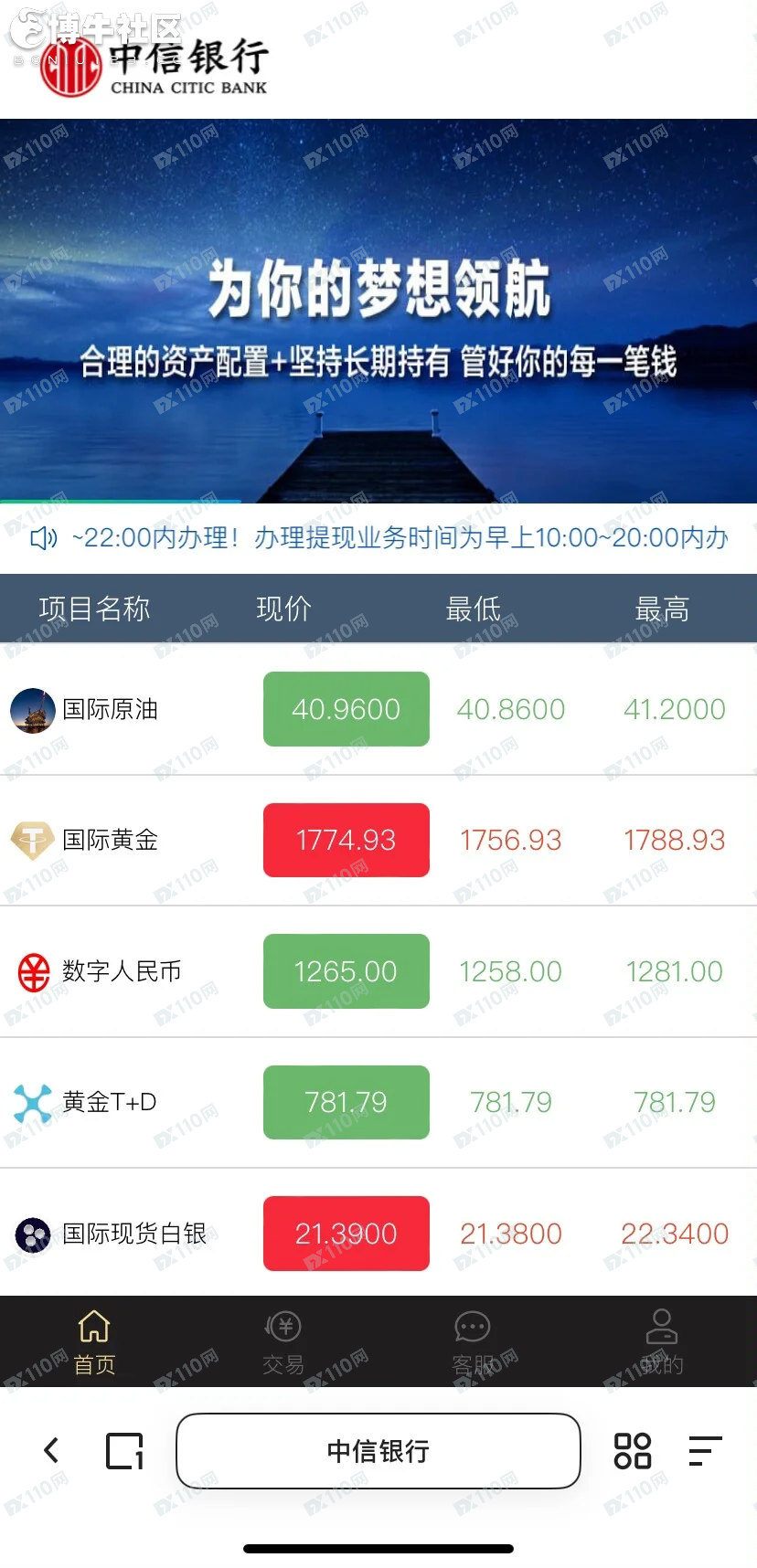This screenshot has height=1568, width=757.
Task: Click the 国际黄金 gold icon
Action: [33, 840]
